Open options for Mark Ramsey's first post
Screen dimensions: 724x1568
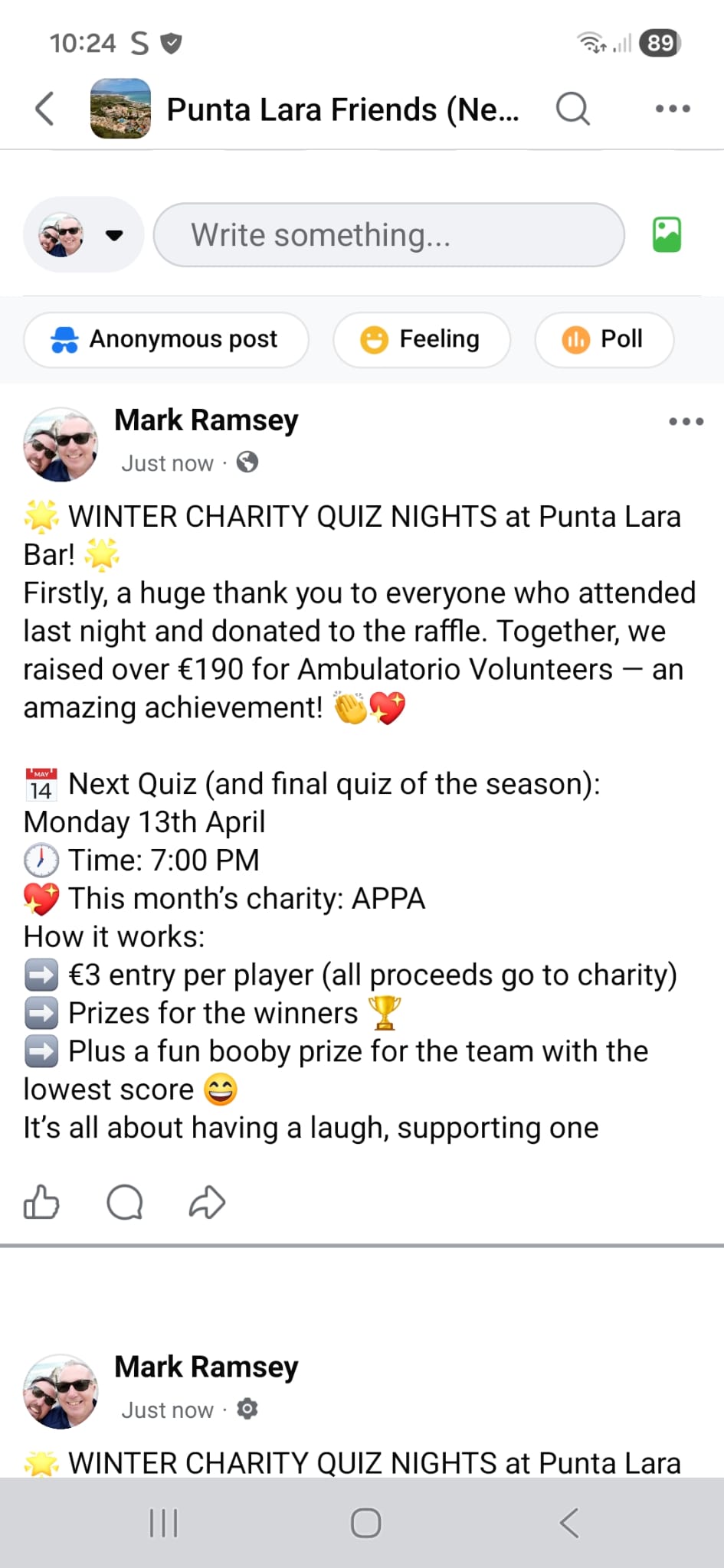click(686, 421)
